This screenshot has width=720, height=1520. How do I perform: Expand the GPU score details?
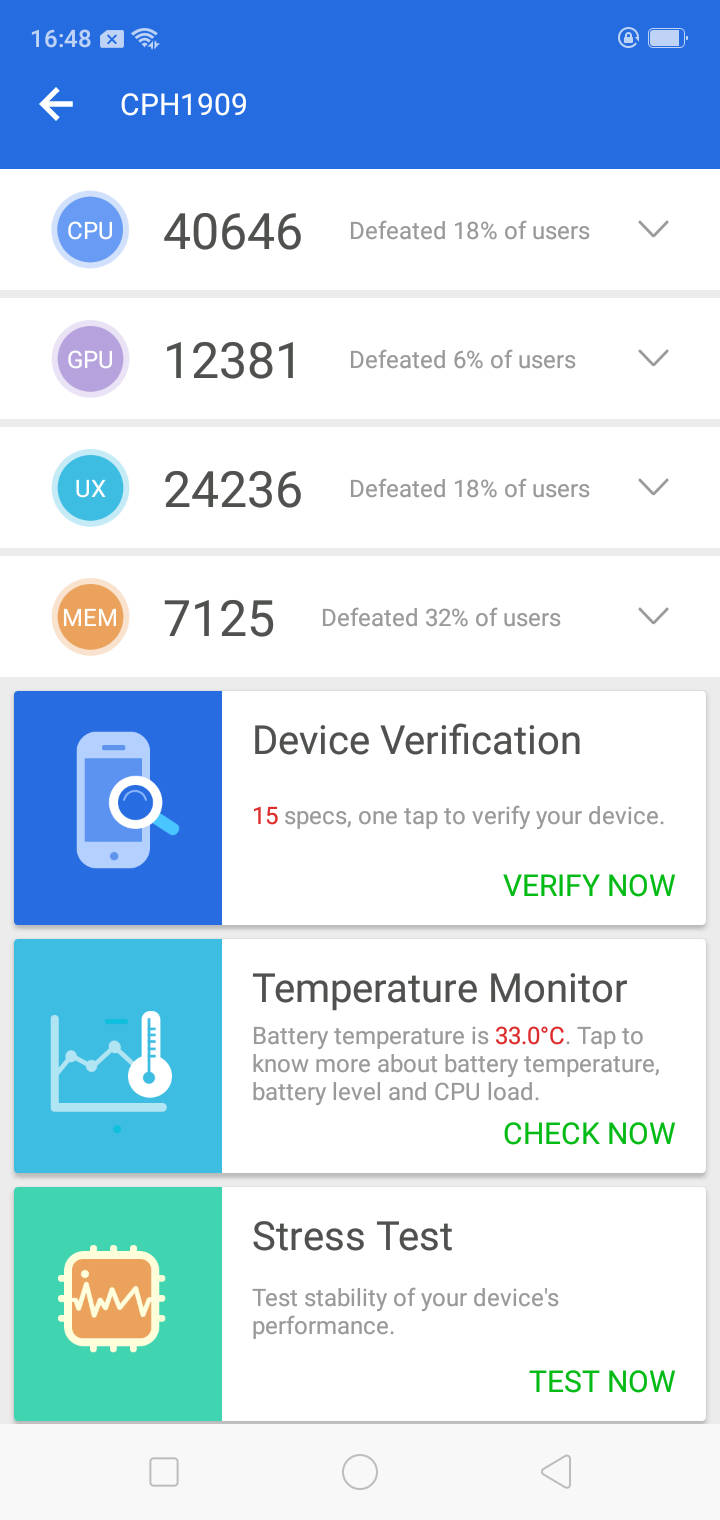tap(653, 358)
